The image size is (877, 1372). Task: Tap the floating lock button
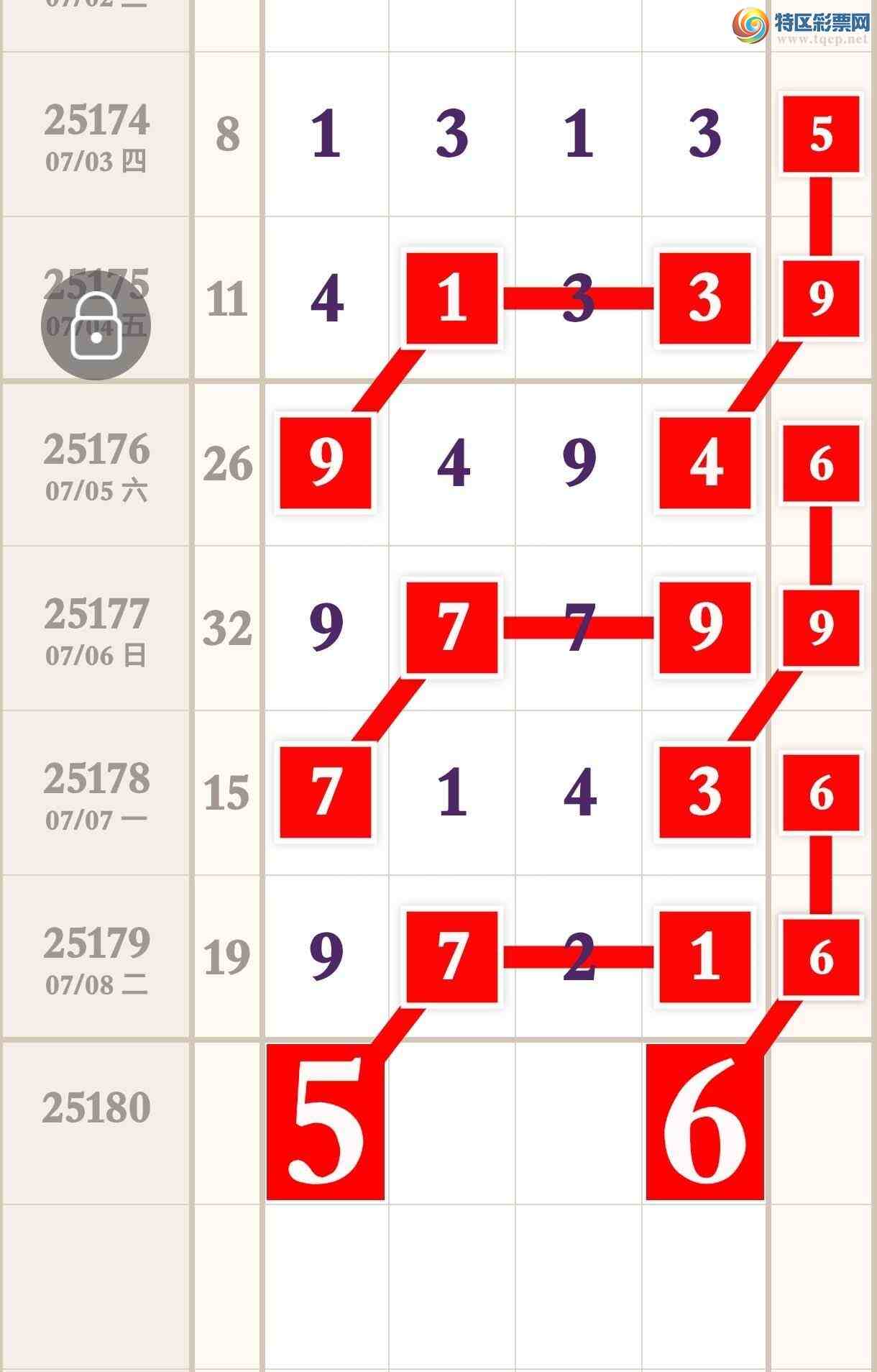[x=96, y=326]
